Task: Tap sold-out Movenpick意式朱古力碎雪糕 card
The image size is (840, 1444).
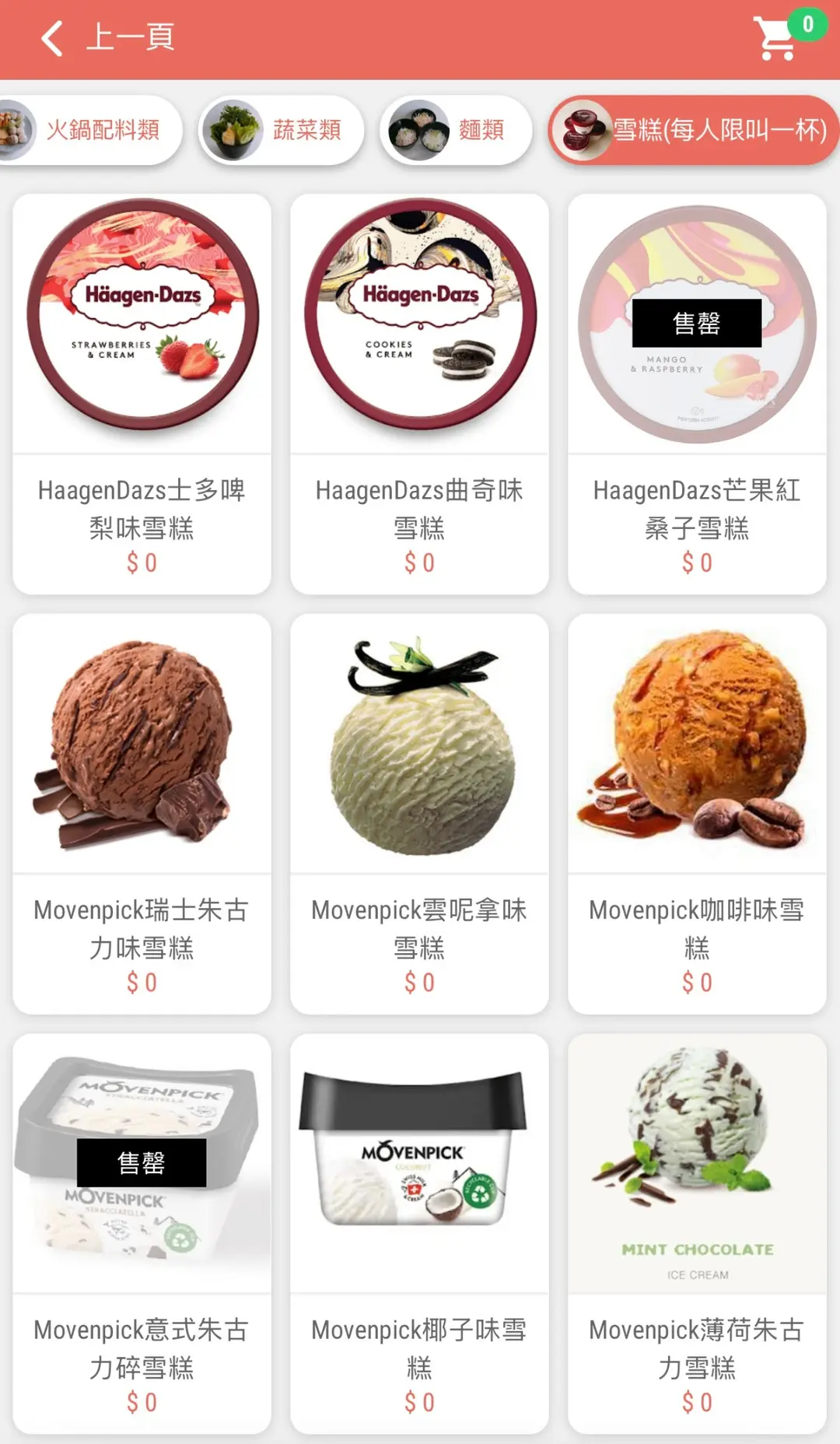Action: [142, 1234]
